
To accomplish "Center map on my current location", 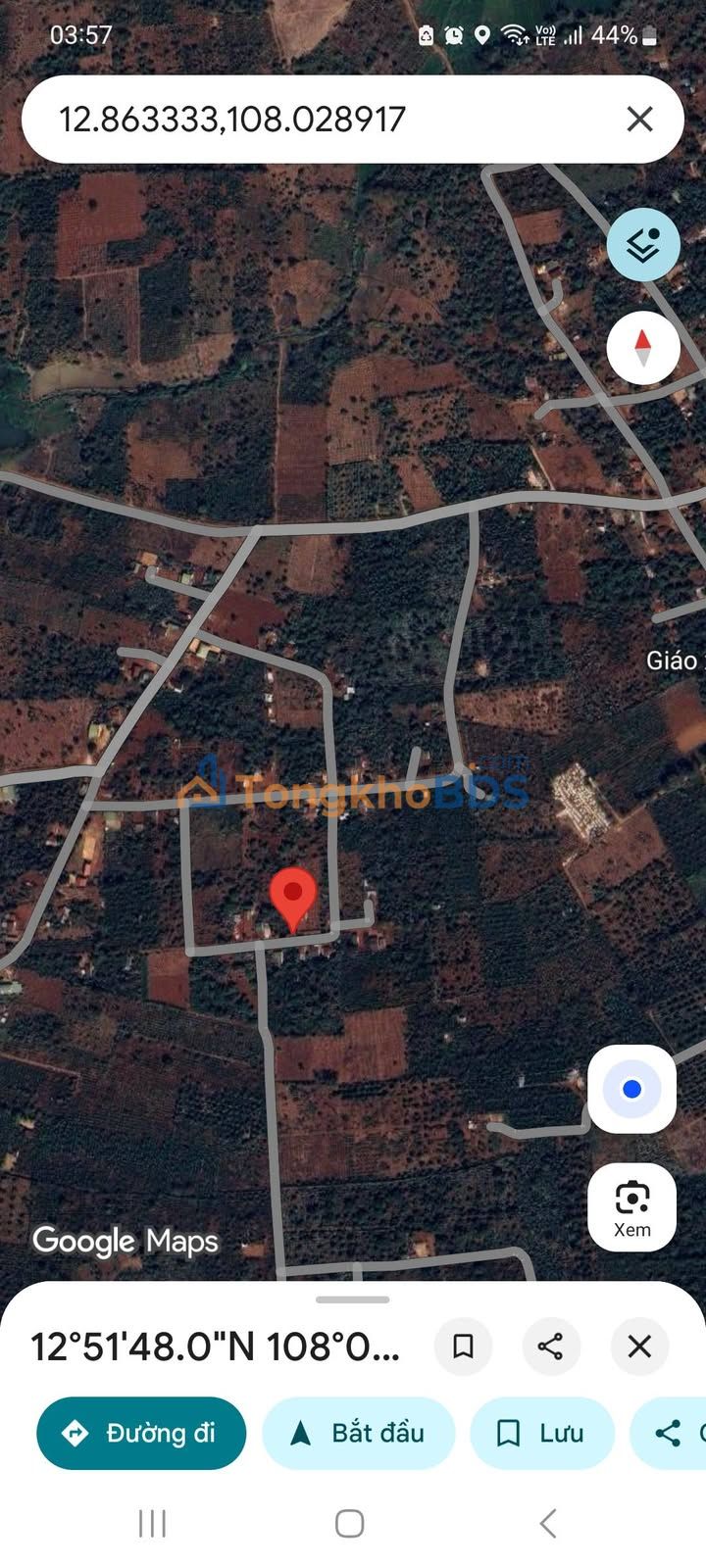I will (x=632, y=1089).
